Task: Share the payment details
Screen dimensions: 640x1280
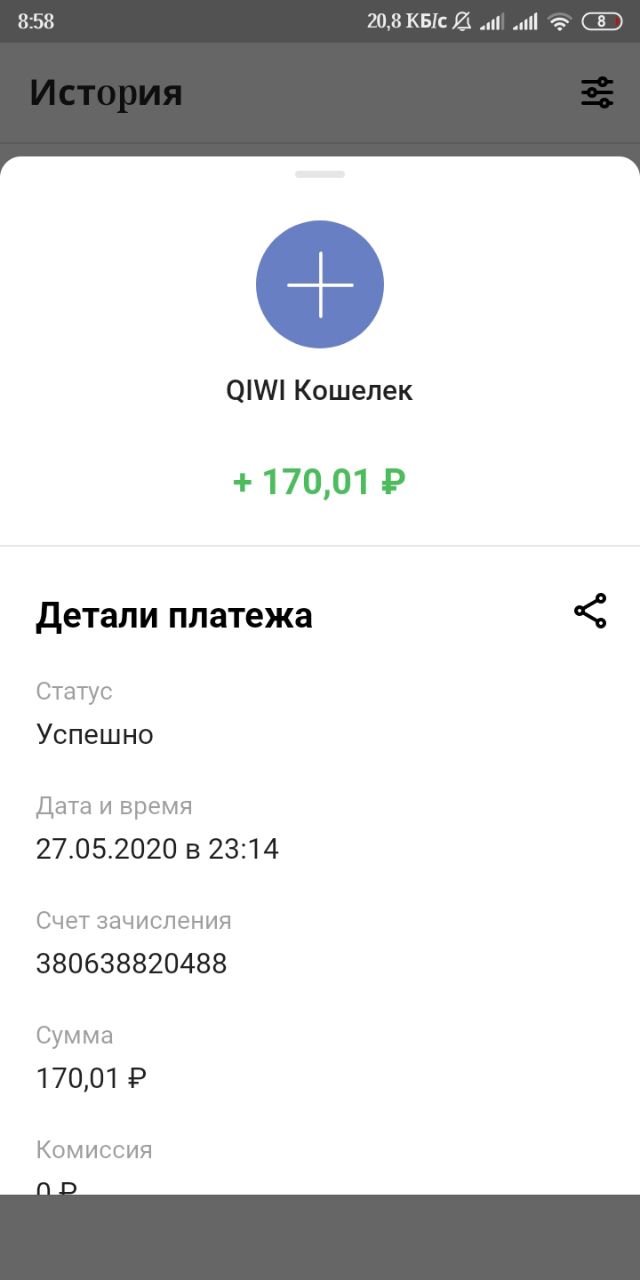Action: pos(590,611)
